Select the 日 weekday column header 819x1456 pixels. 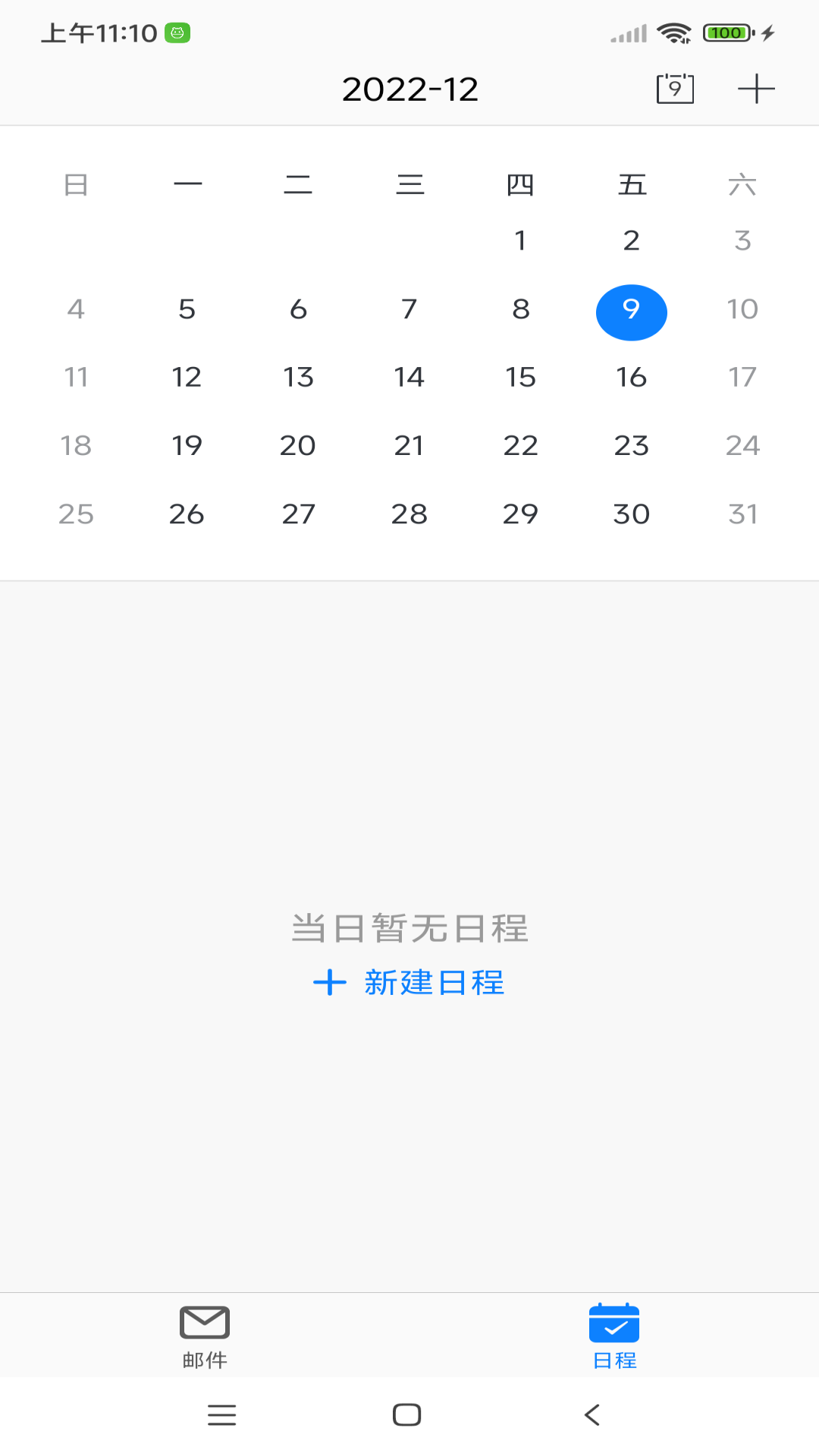76,184
